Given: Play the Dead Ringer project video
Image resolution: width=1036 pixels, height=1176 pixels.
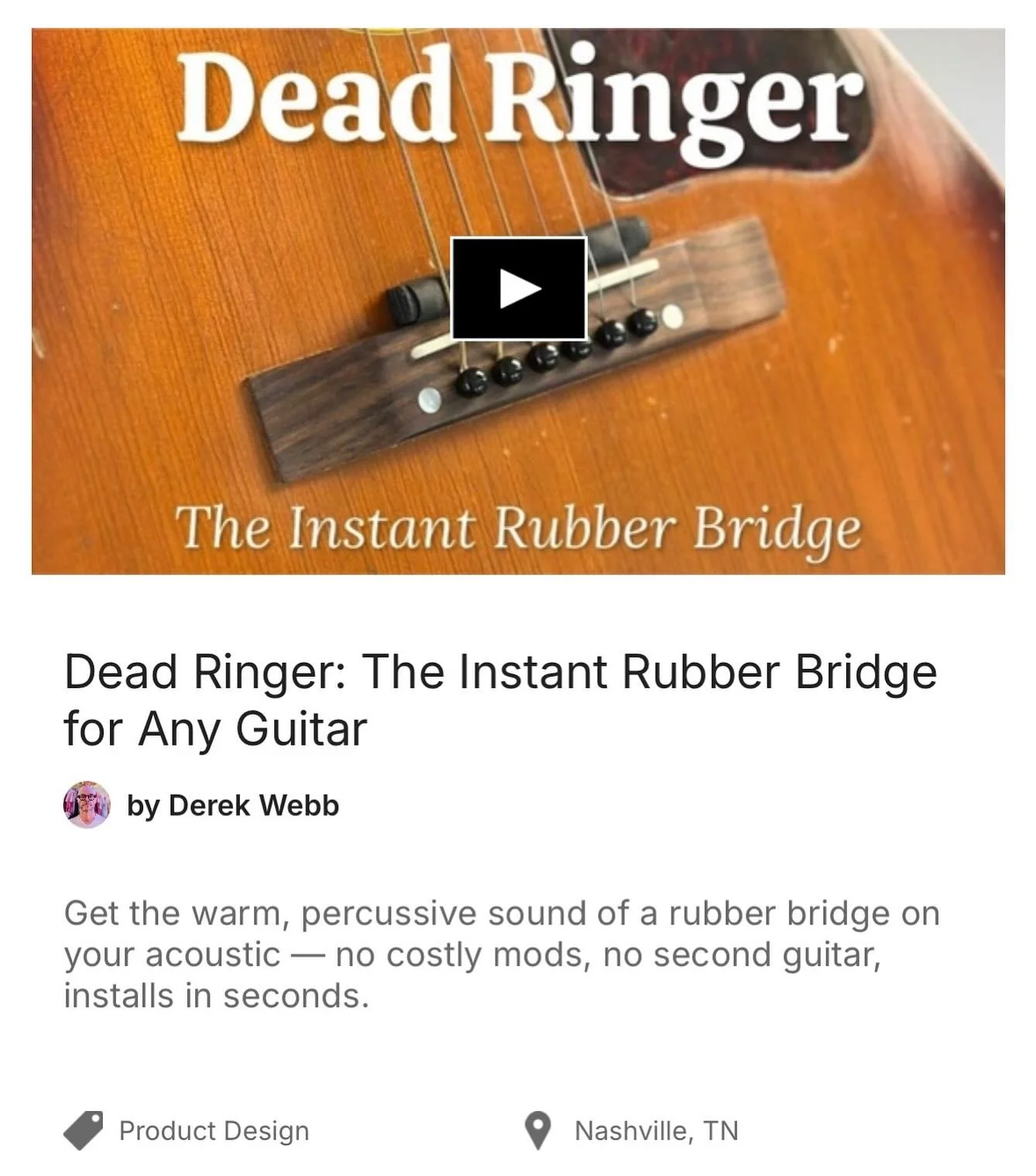Looking at the screenshot, I should click(518, 288).
